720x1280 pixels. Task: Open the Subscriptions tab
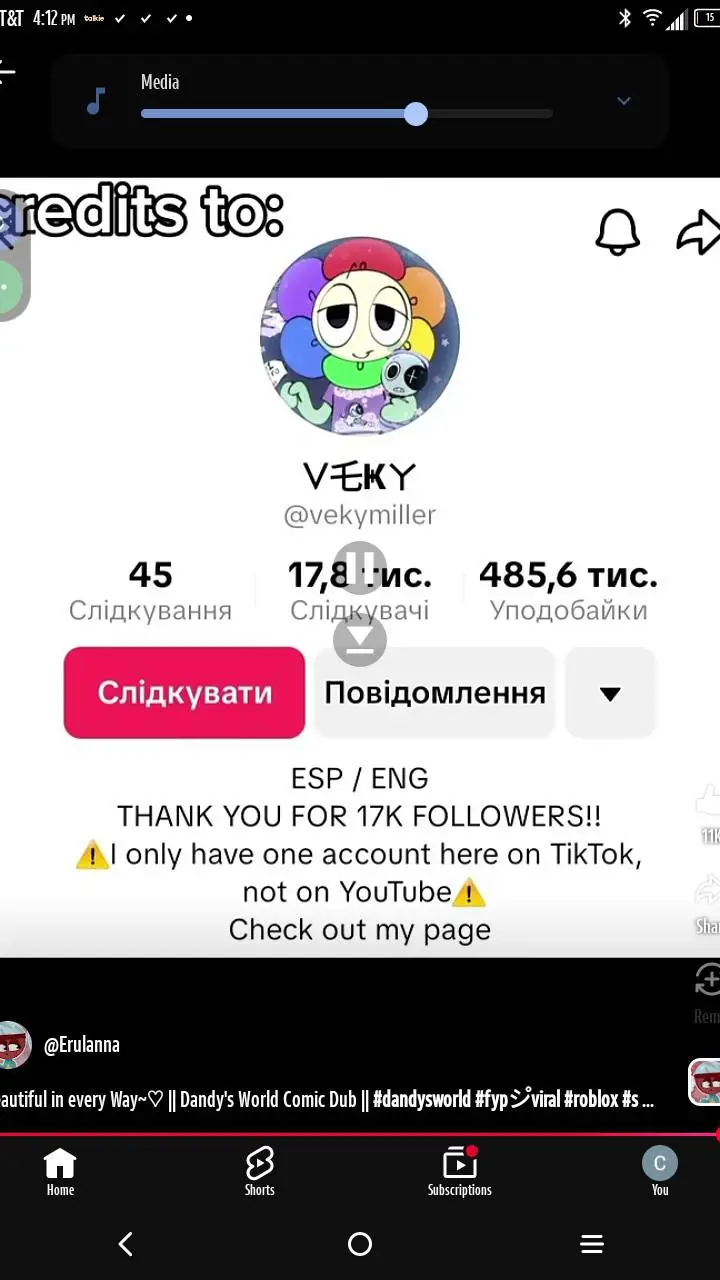coord(460,1171)
